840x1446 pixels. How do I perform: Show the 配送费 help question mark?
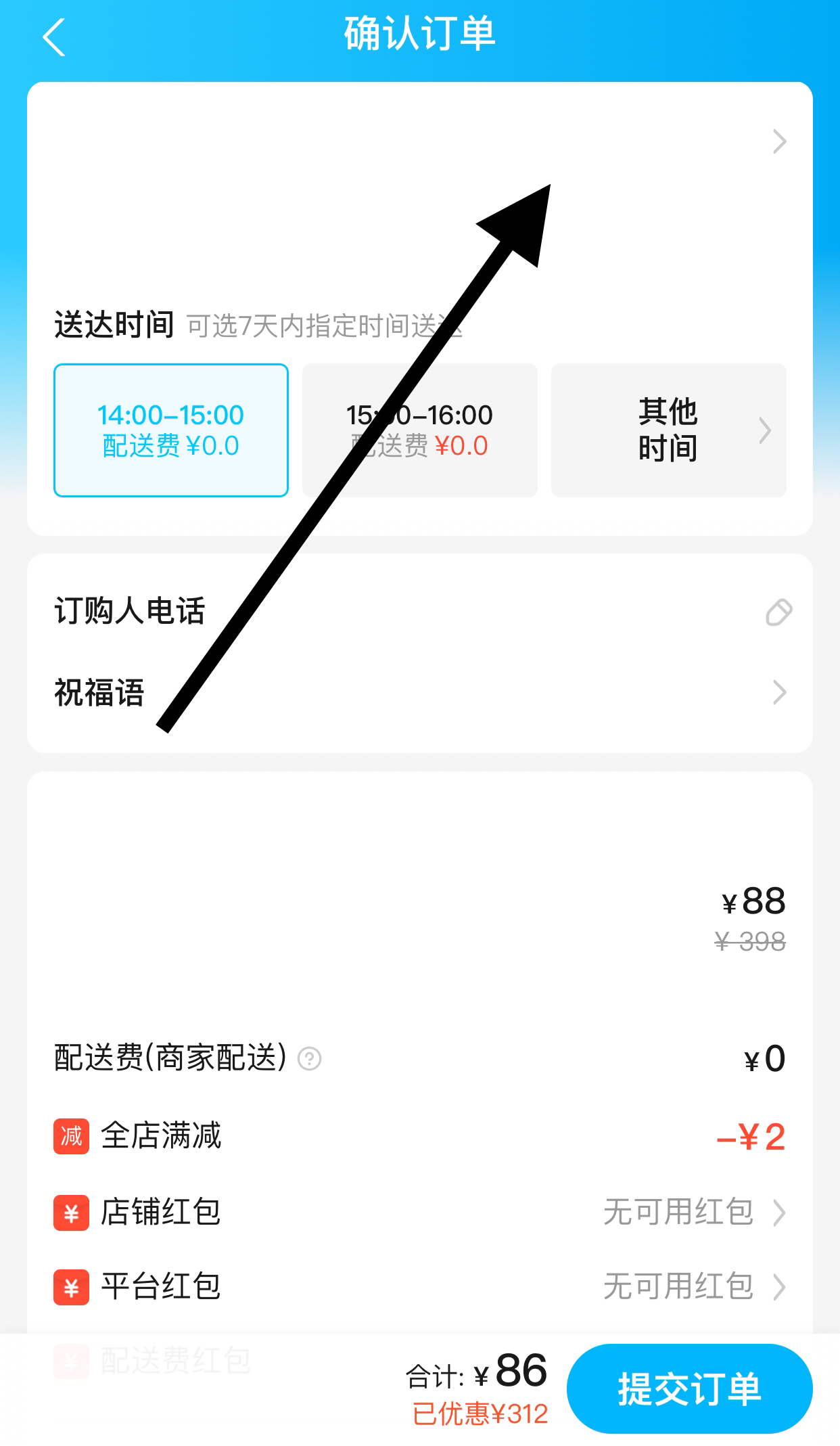(x=310, y=1058)
